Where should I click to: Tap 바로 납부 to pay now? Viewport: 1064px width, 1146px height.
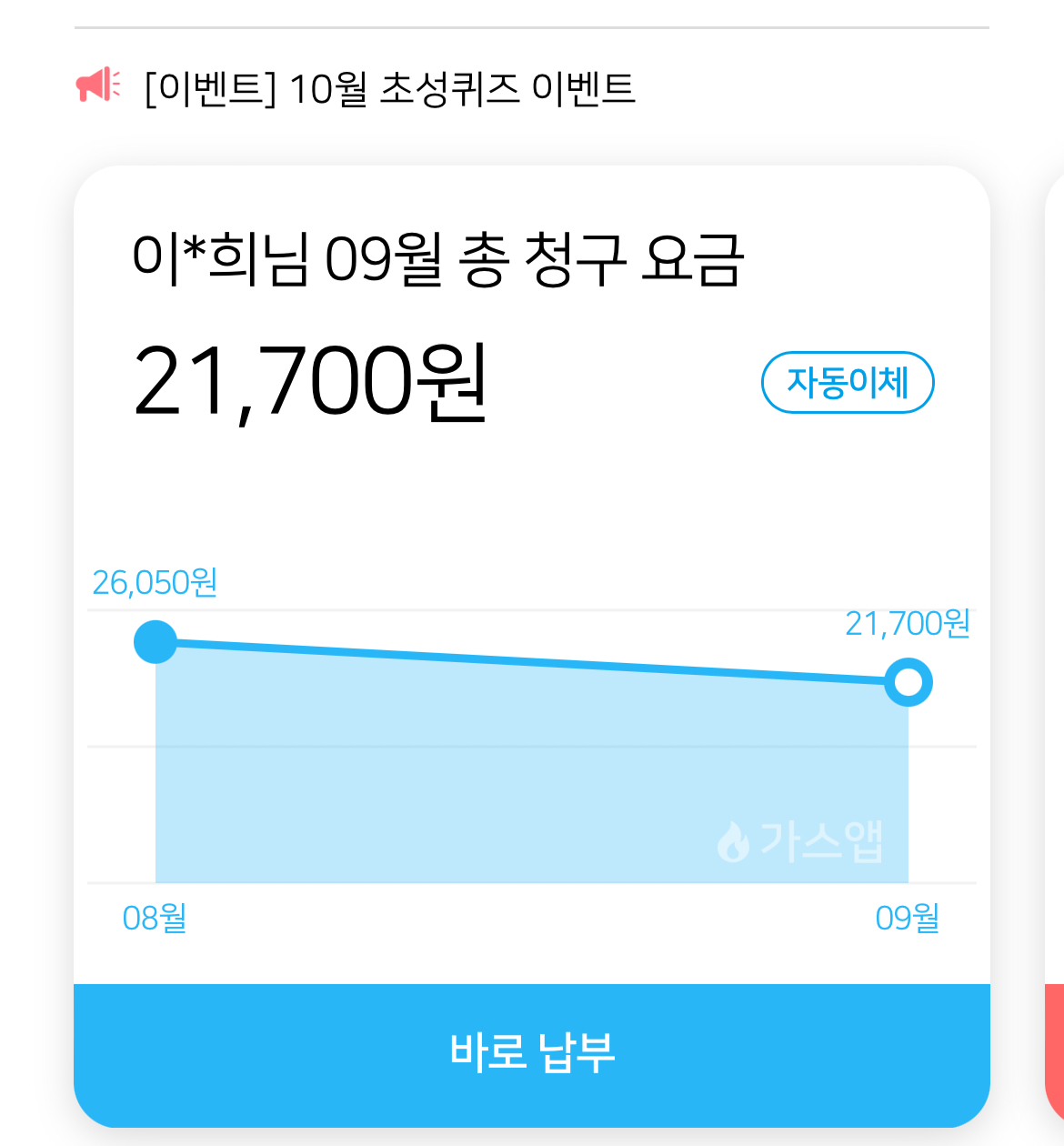pyautogui.click(x=532, y=1053)
